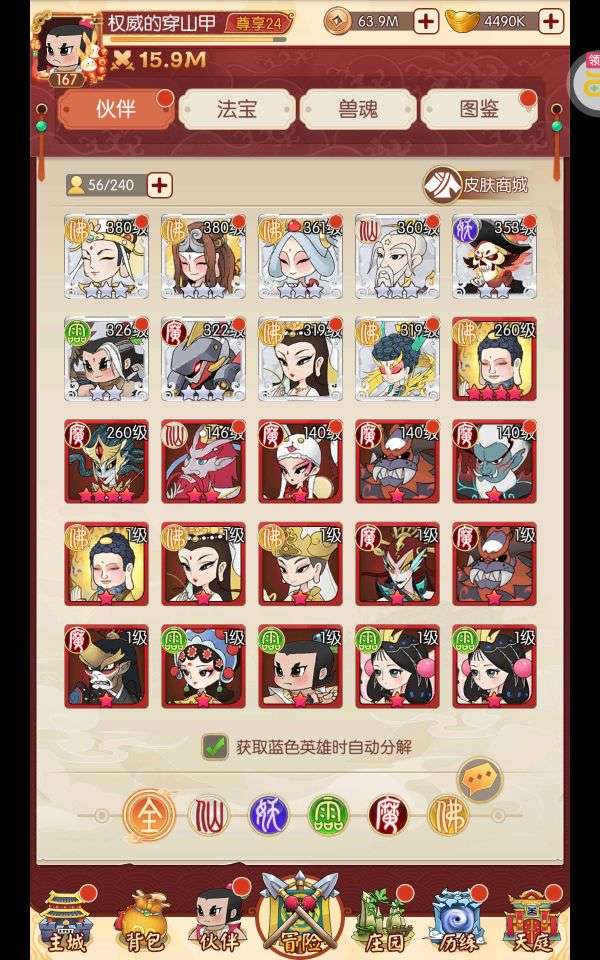The height and width of the screenshot is (960, 600).
Task: Open the chat bubble icon
Action: point(480,779)
